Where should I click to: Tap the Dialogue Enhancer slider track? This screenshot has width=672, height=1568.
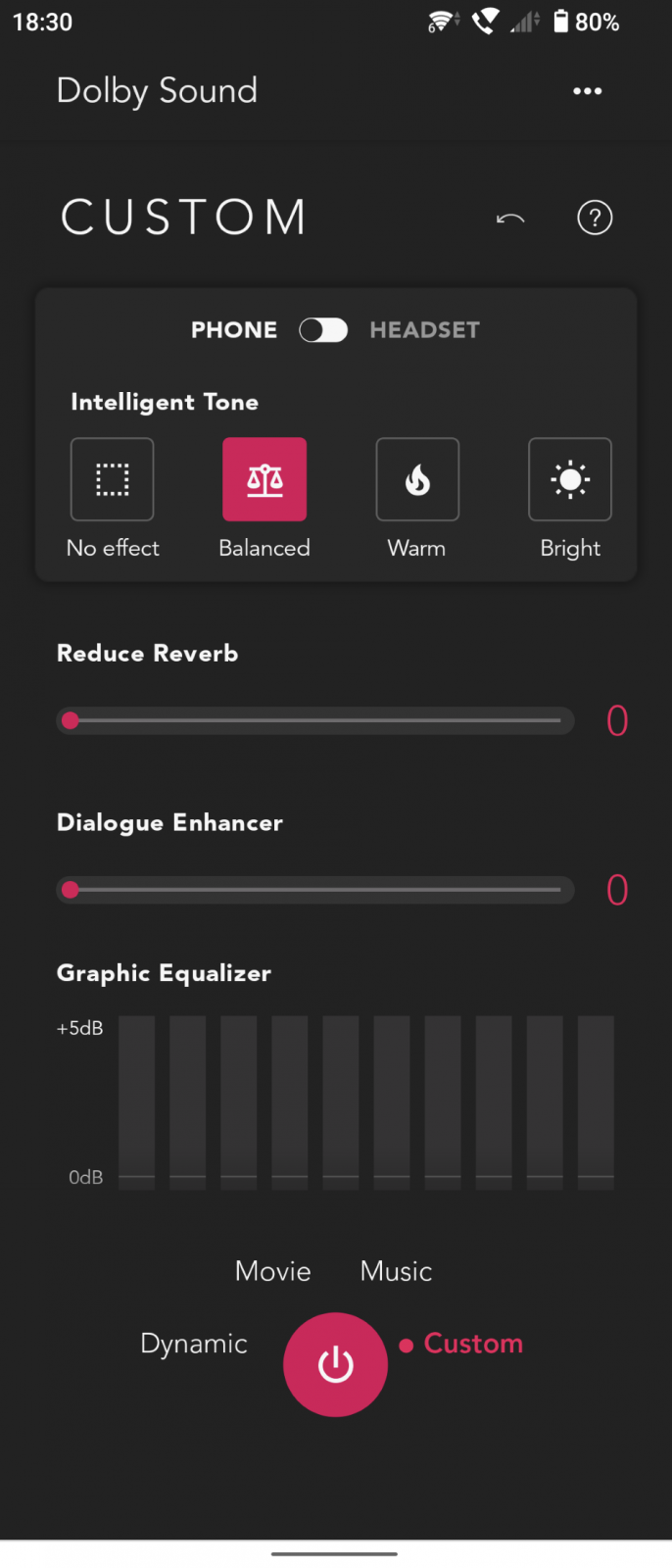(315, 890)
